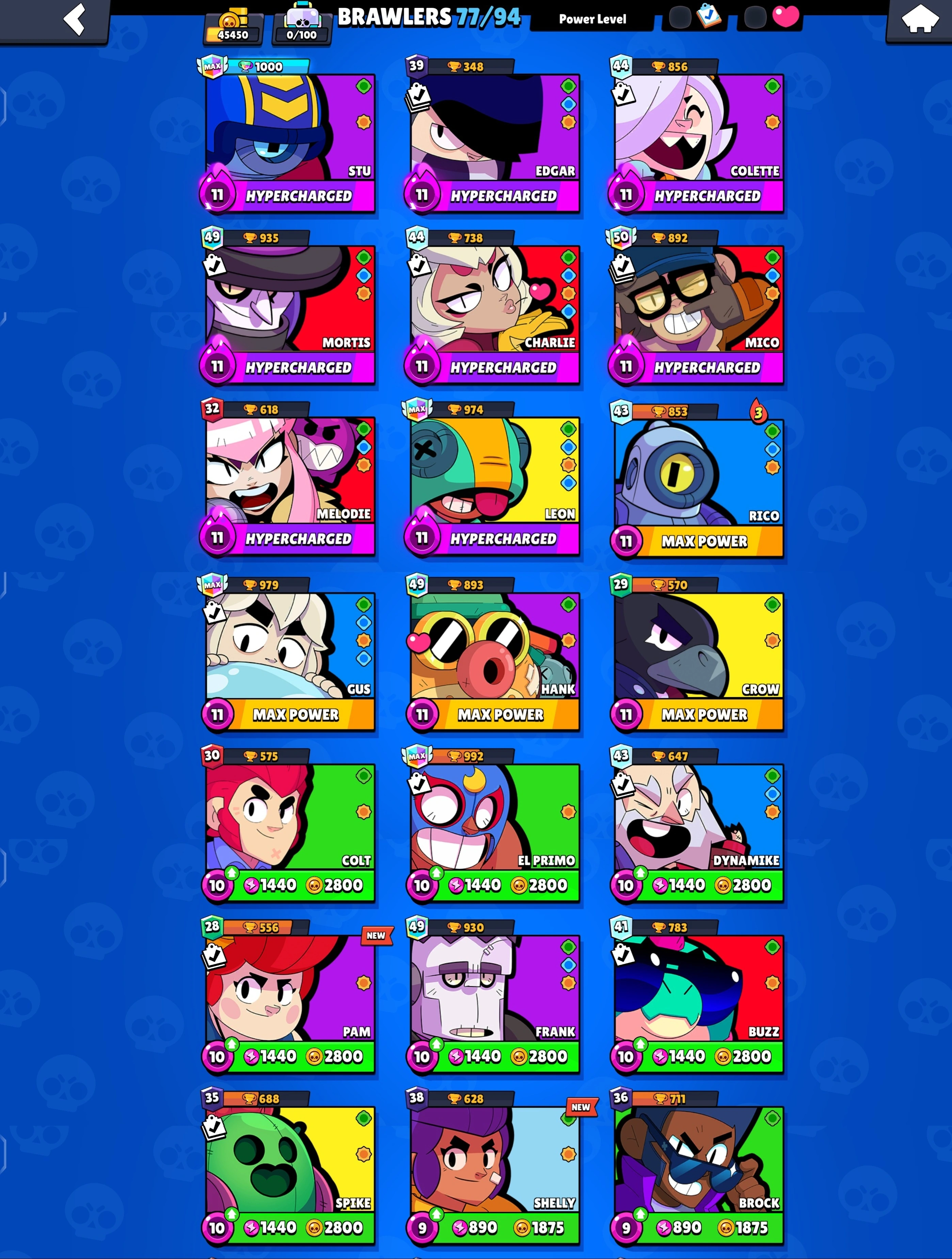Select the Edgar brawler card
The image size is (952, 1259).
coord(494,137)
